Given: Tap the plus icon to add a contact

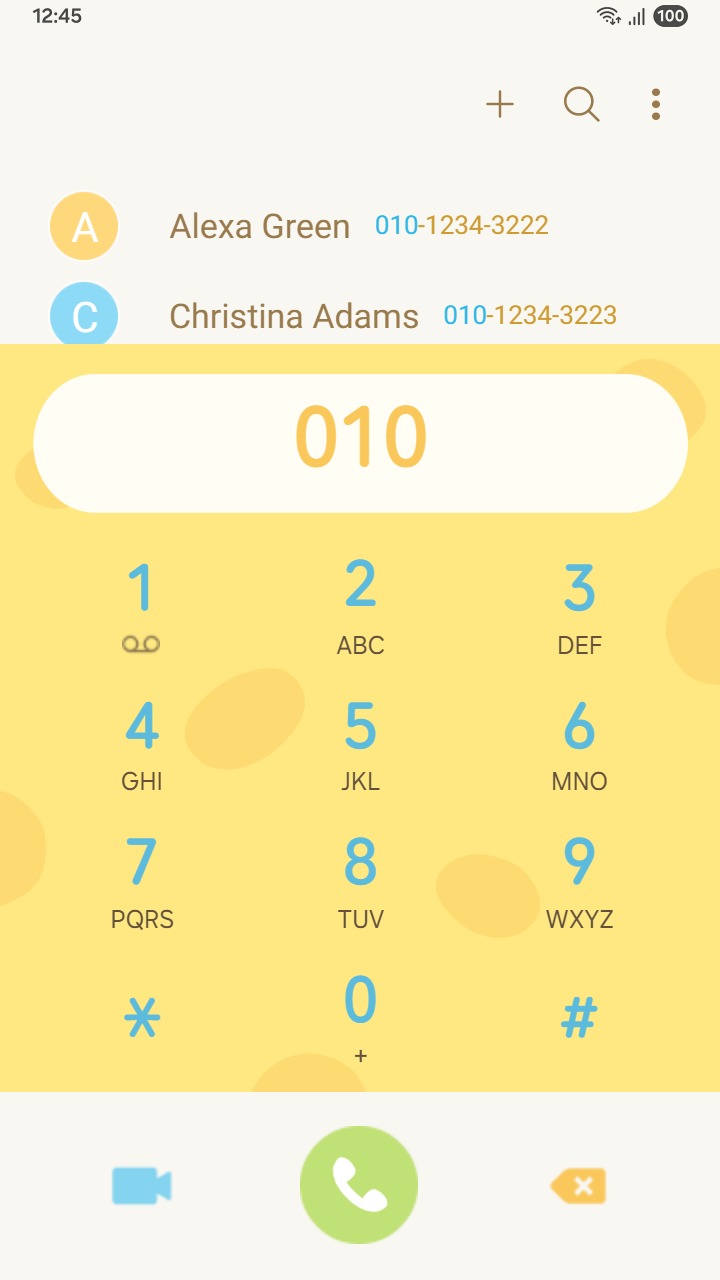Looking at the screenshot, I should click(500, 104).
